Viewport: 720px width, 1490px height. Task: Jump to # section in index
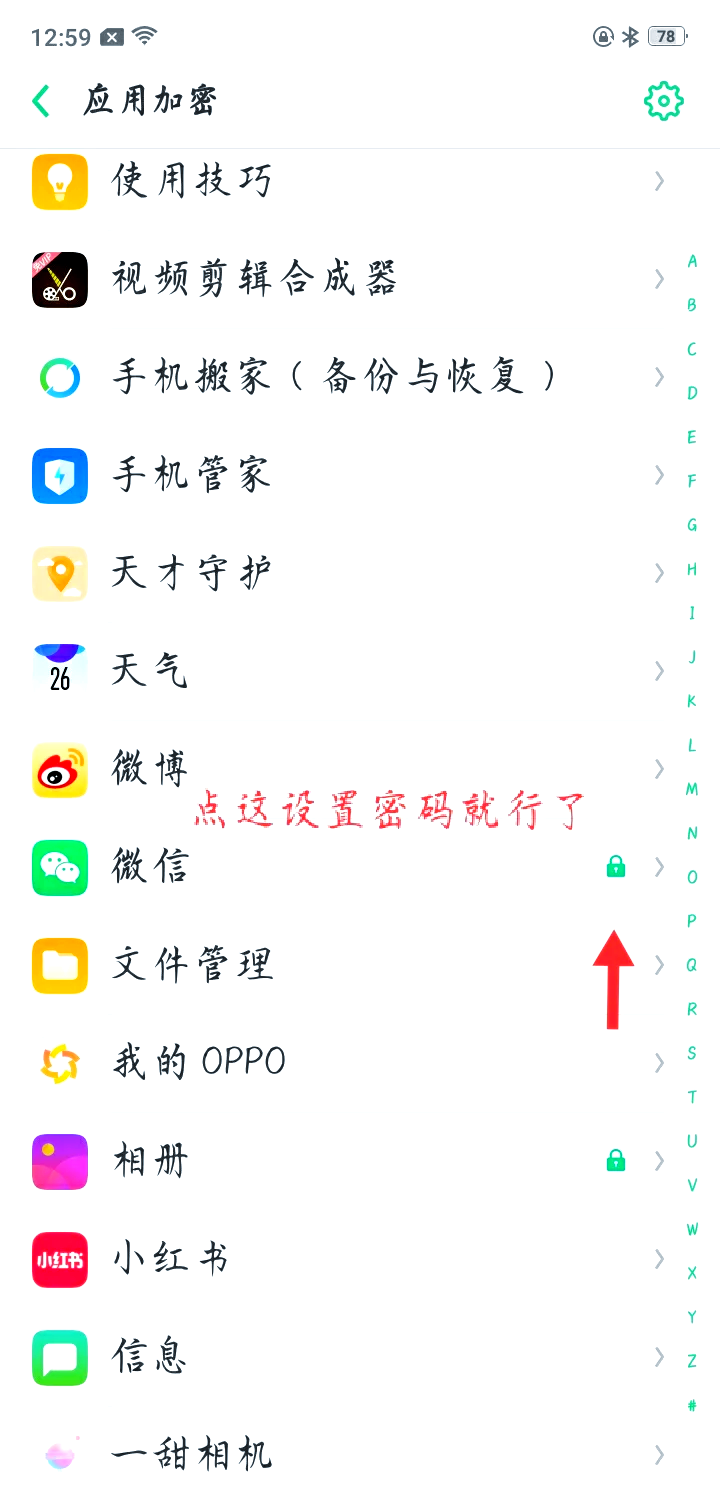click(692, 1405)
